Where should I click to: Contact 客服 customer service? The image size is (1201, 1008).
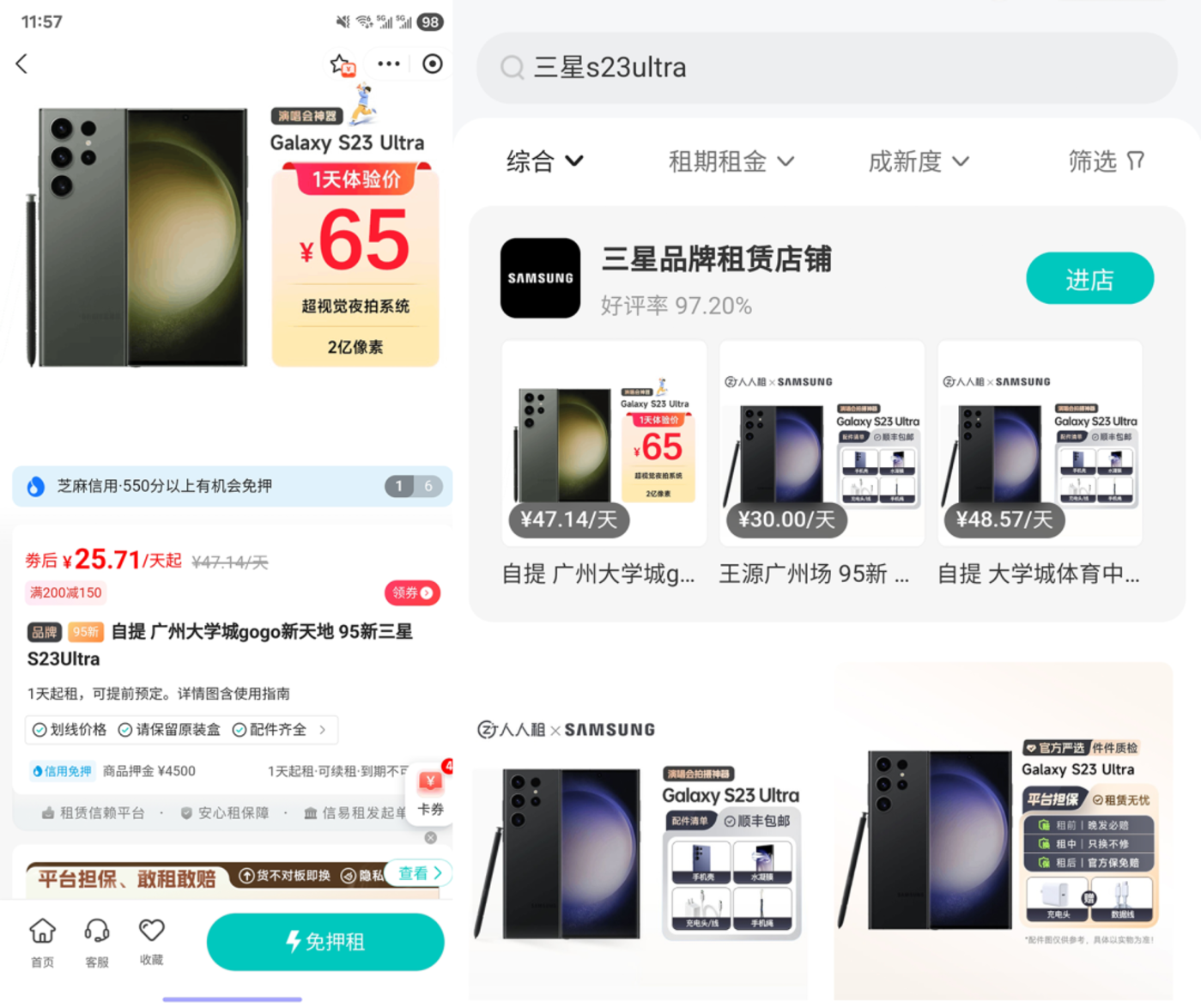point(97,942)
